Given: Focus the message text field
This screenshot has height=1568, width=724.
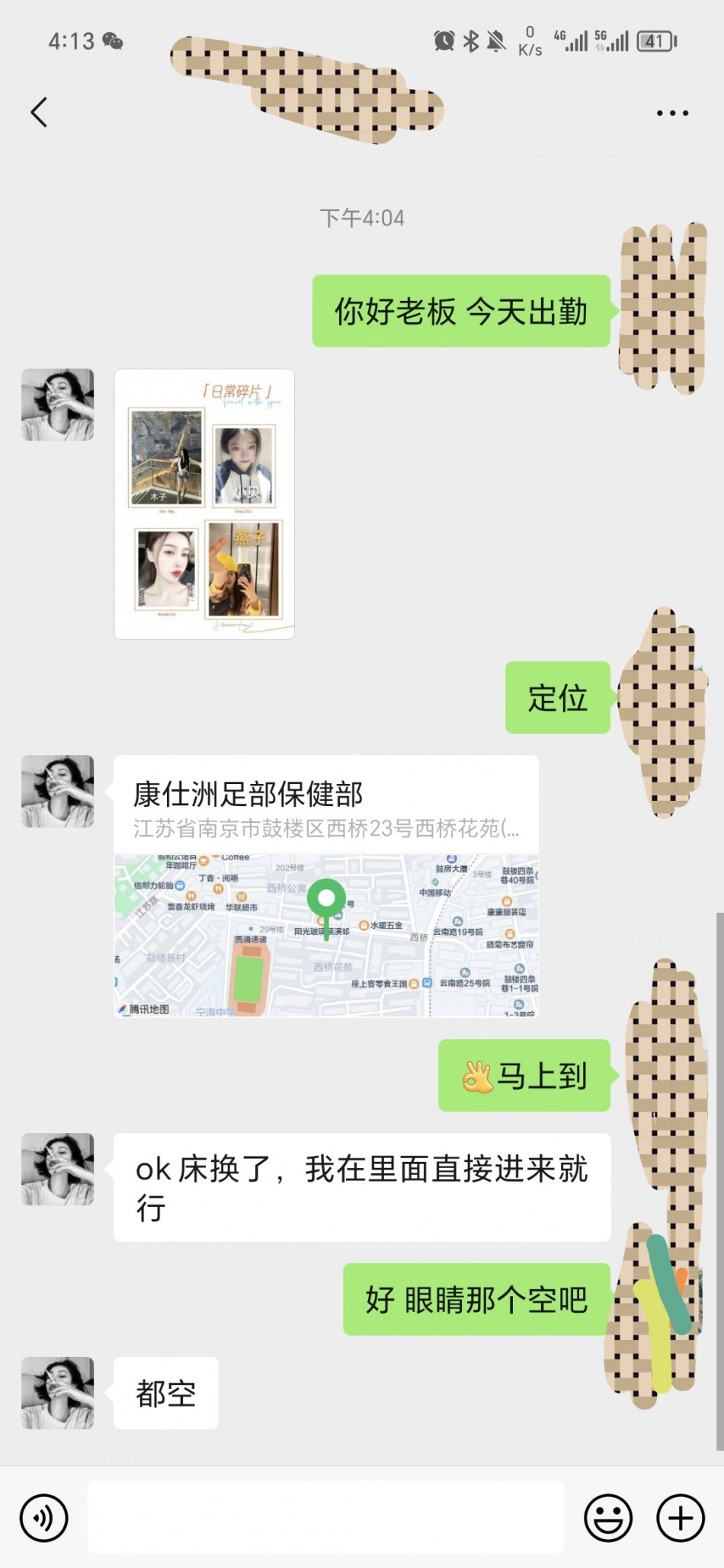Looking at the screenshot, I should click(326, 1518).
